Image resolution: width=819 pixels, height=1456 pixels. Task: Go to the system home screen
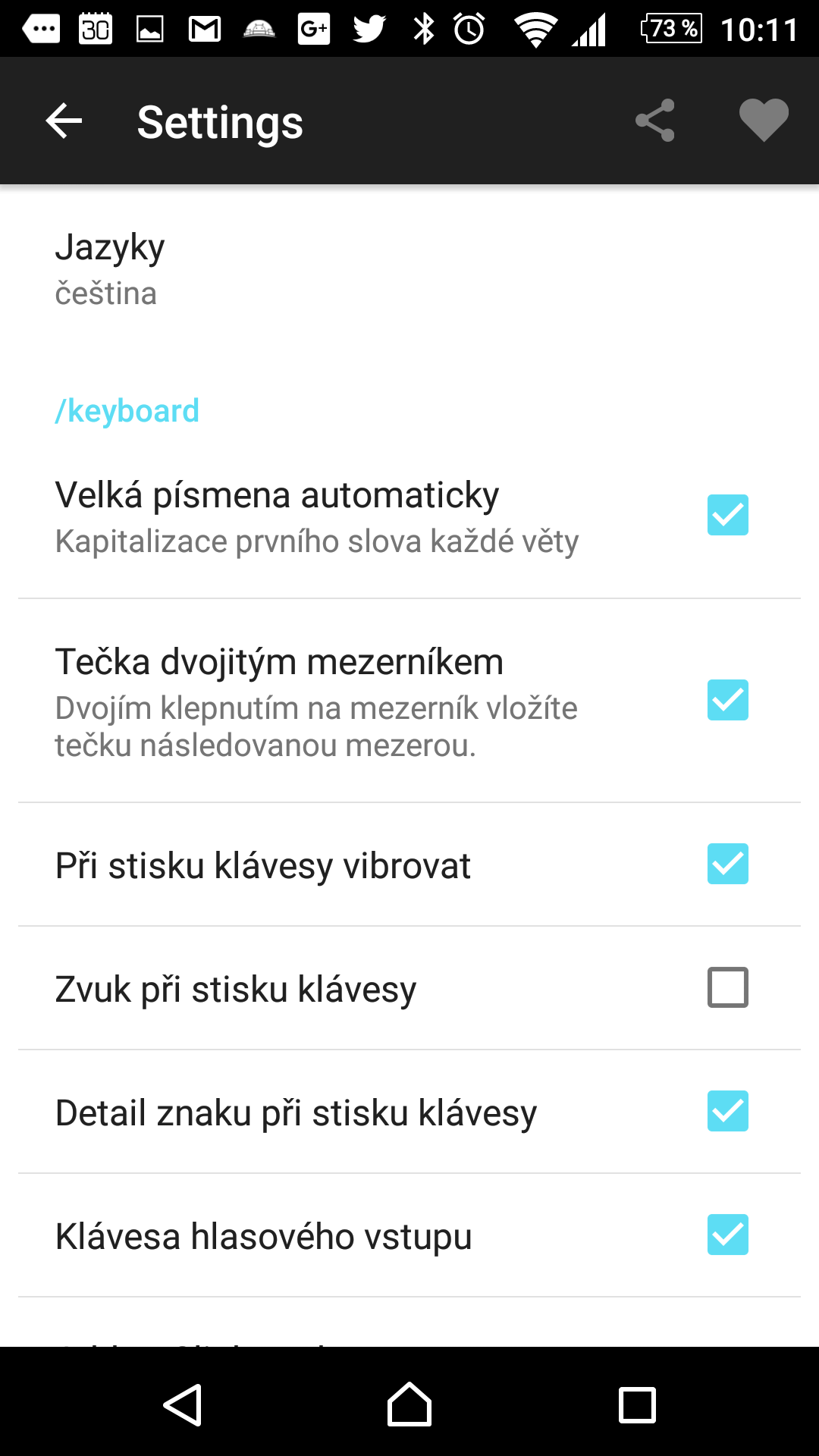pos(409,1404)
